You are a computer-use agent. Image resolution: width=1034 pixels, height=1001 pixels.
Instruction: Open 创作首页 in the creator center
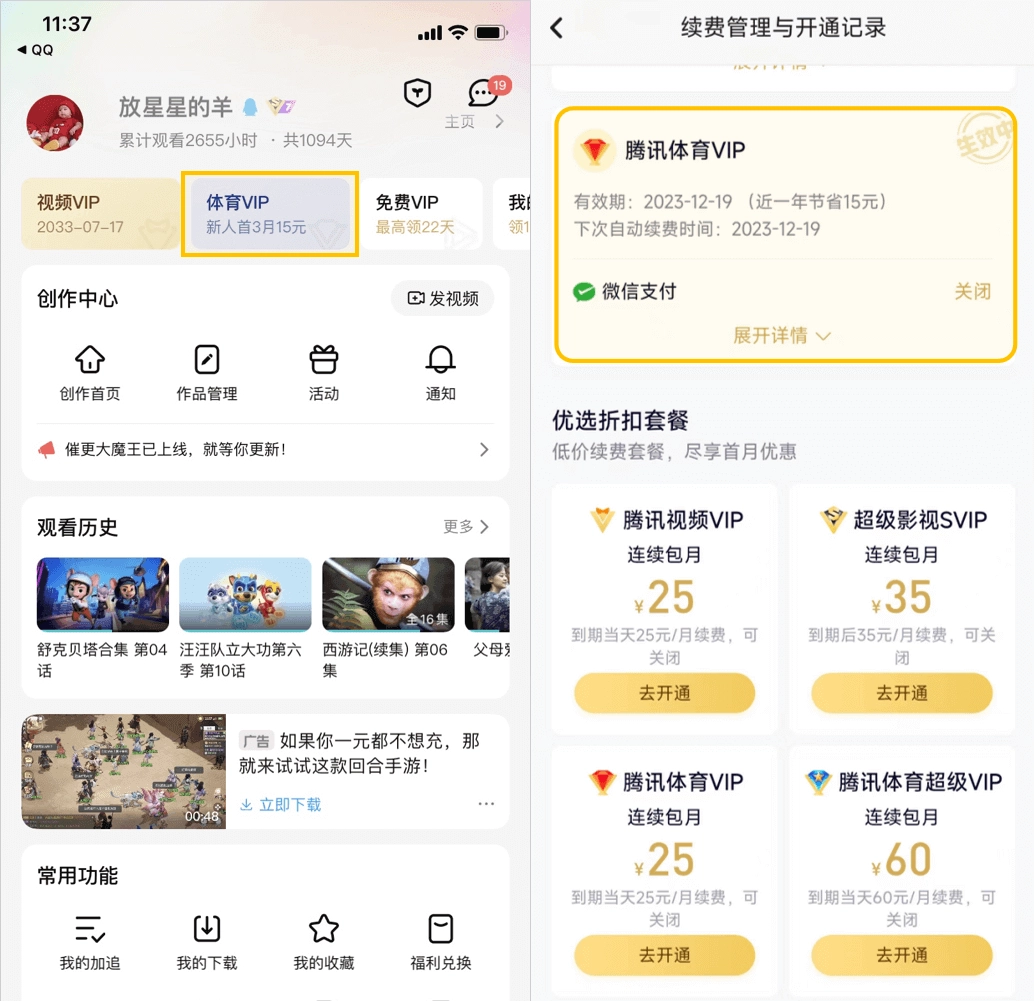tap(90, 372)
